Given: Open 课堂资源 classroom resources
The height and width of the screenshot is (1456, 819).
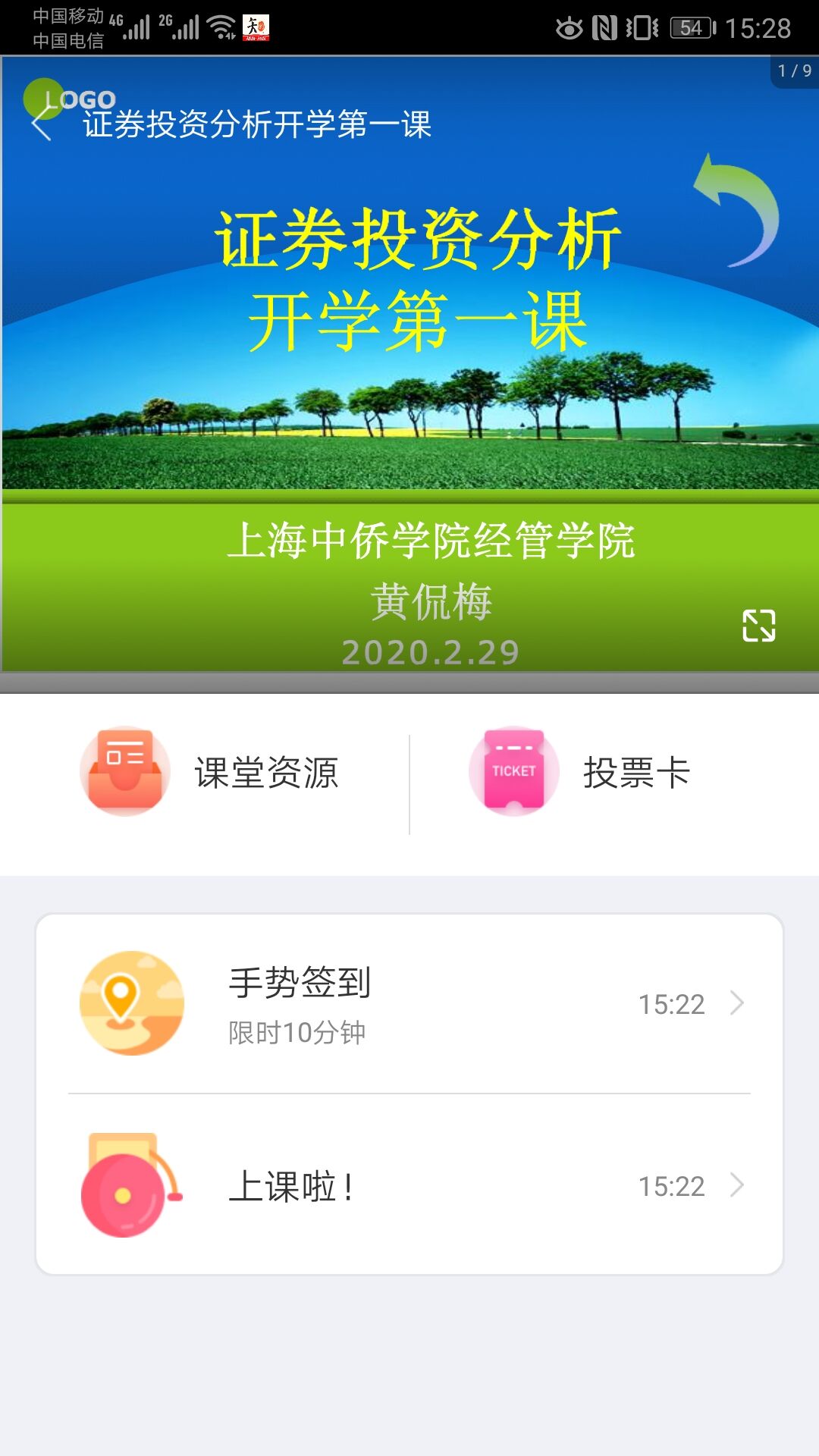Looking at the screenshot, I should point(209,772).
